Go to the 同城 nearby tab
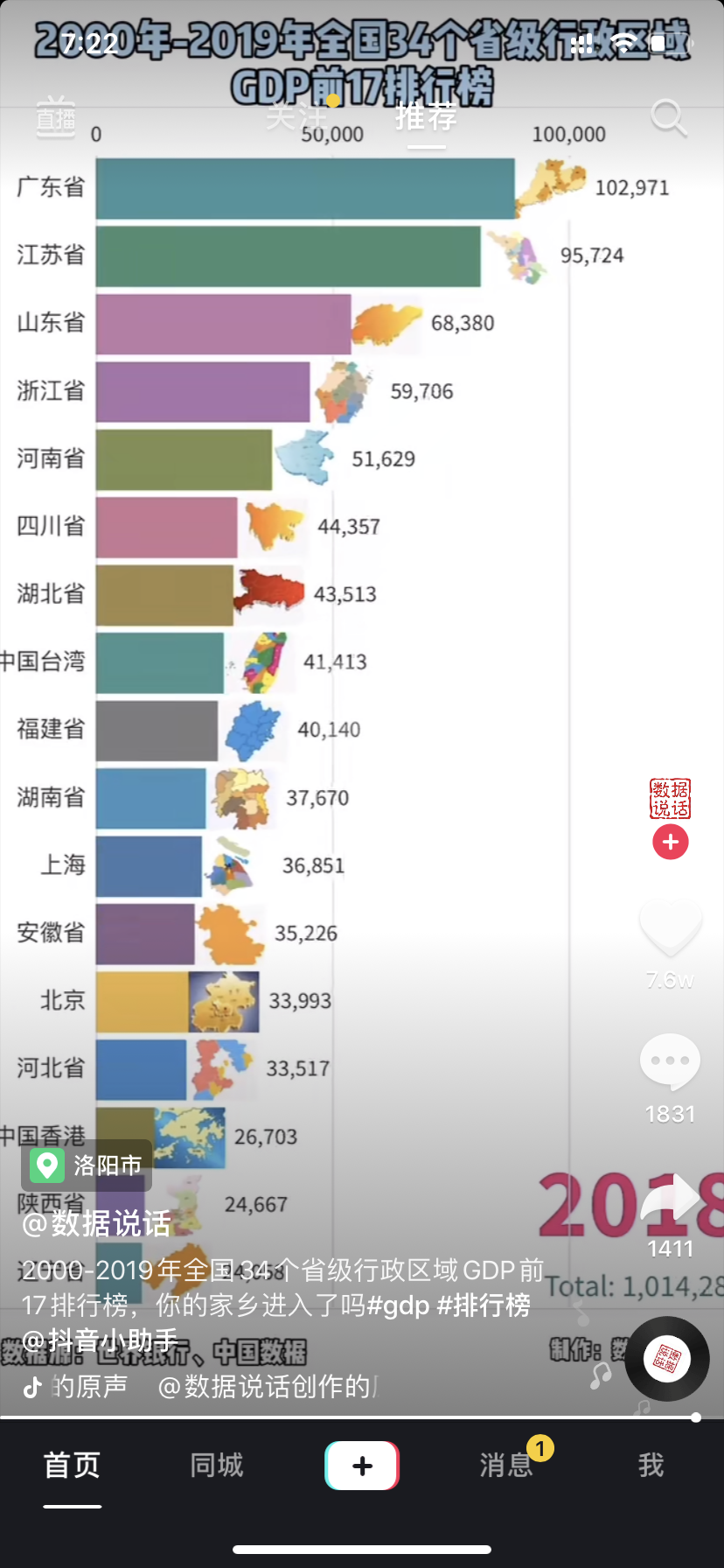Viewport: 724px width, 1568px height. coord(217,1465)
